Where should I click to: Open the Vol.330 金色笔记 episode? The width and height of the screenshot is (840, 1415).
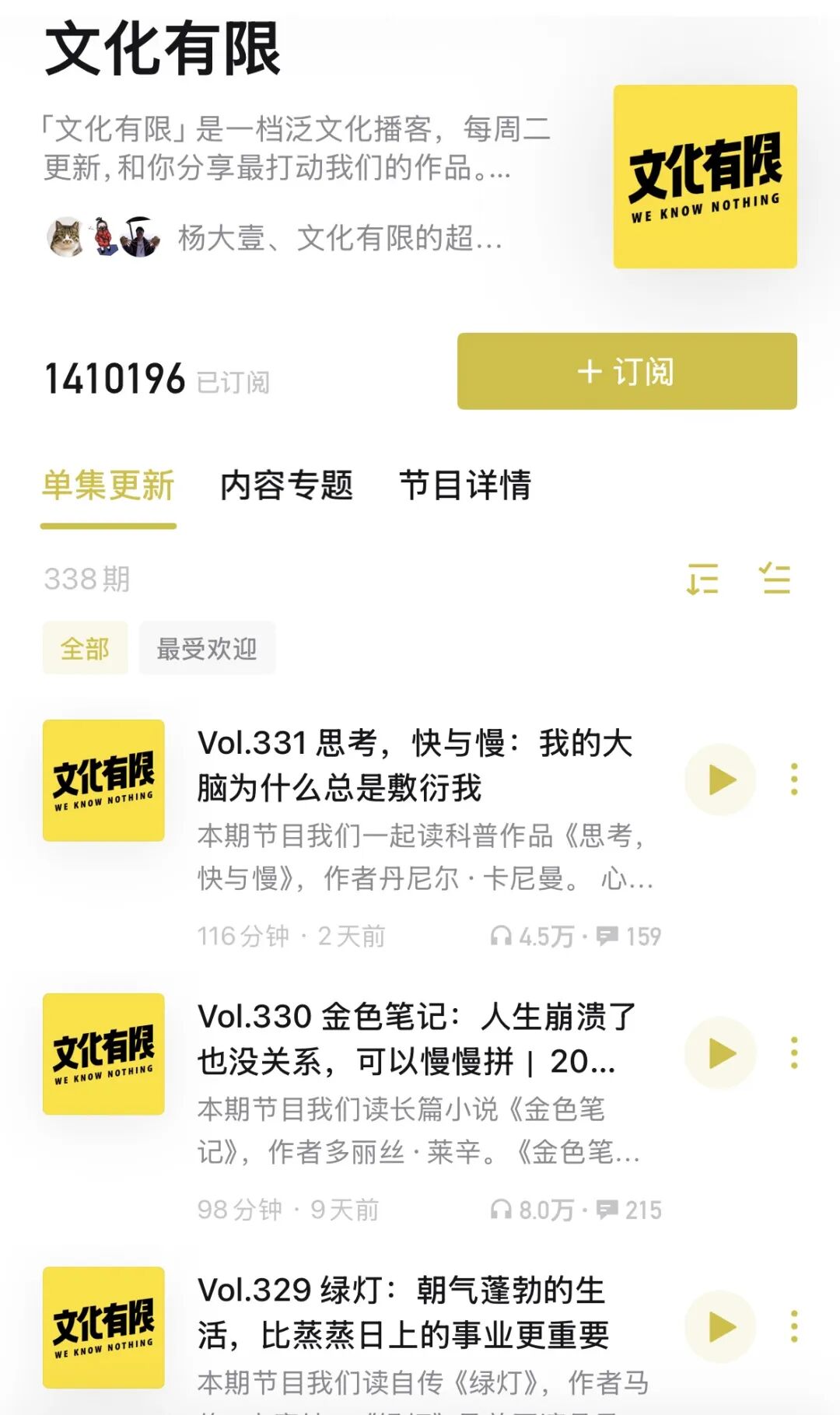416,1039
